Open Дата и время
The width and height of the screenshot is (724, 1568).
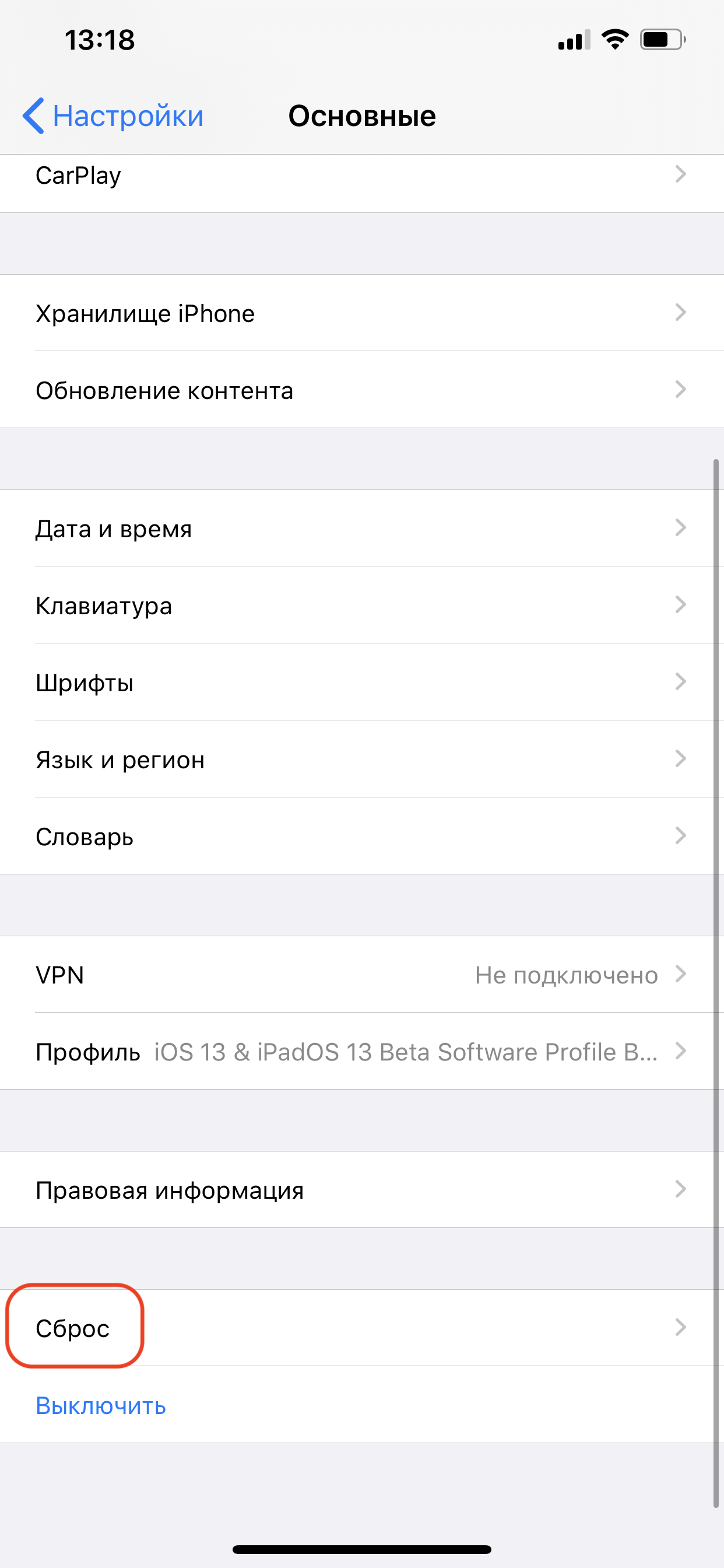coord(362,528)
